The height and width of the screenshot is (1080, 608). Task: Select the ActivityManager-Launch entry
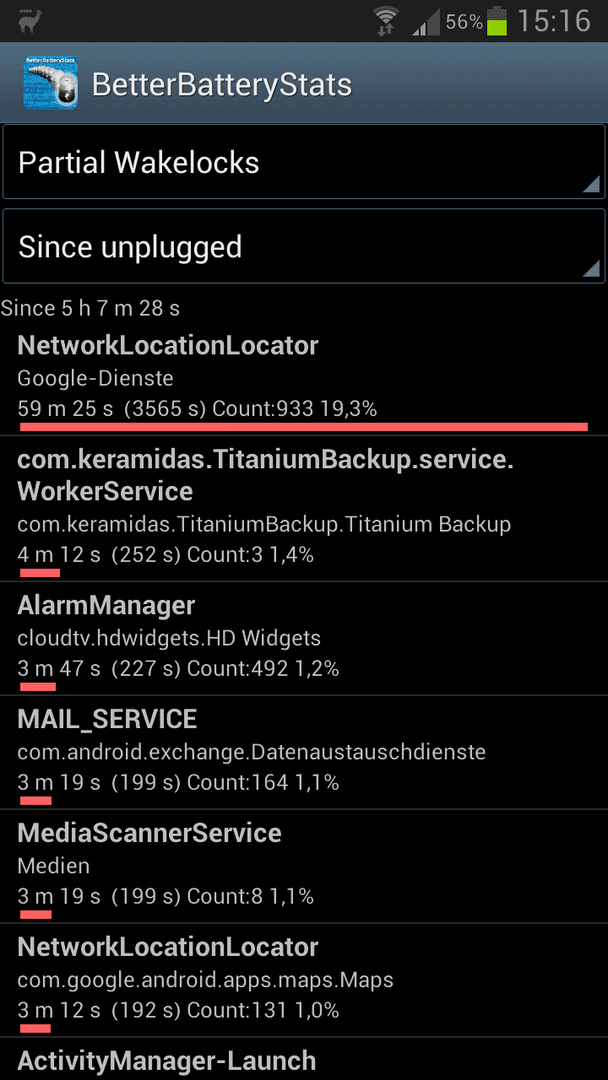[304, 1059]
